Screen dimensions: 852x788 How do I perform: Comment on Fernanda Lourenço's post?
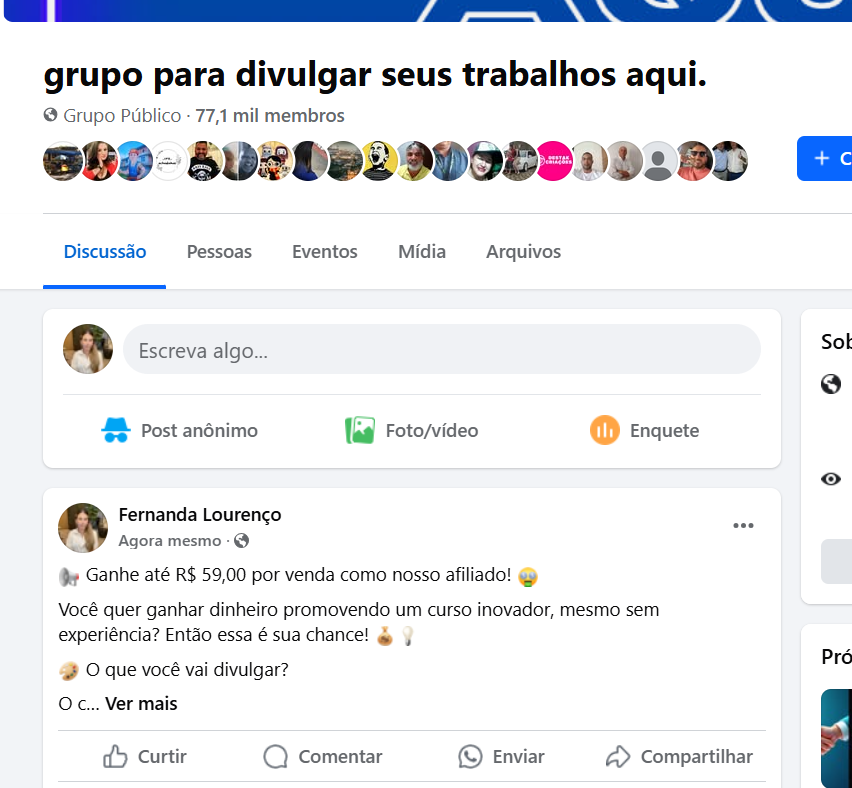322,757
